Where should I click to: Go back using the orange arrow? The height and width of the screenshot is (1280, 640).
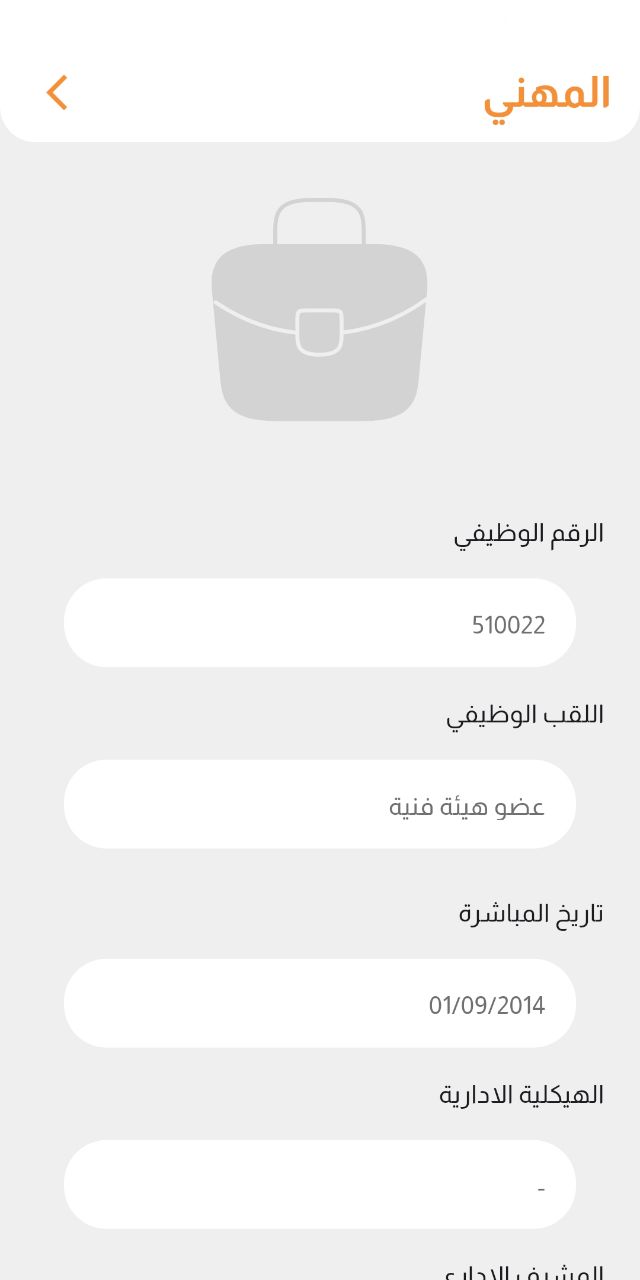57,92
